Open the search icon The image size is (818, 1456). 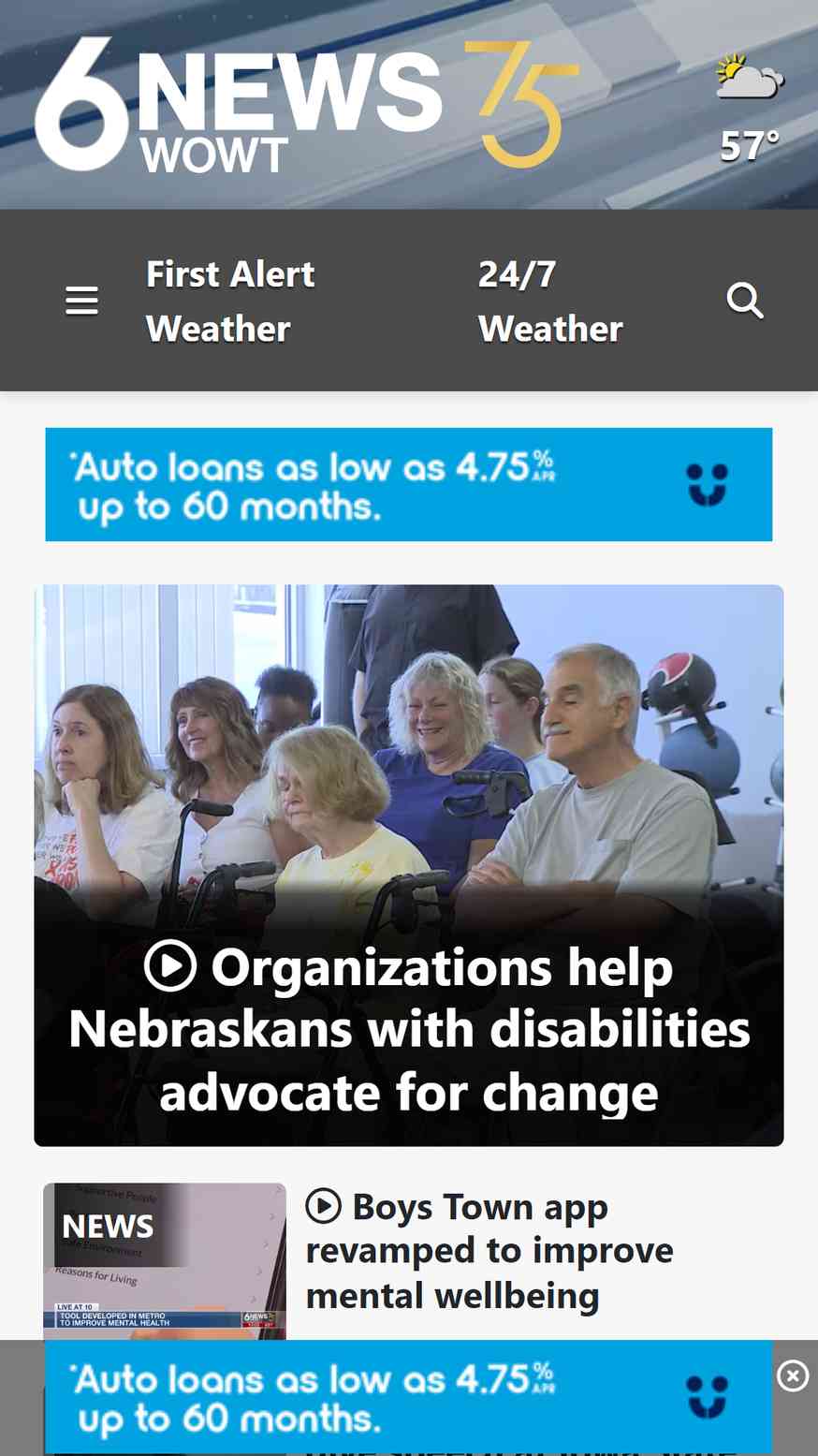click(745, 301)
